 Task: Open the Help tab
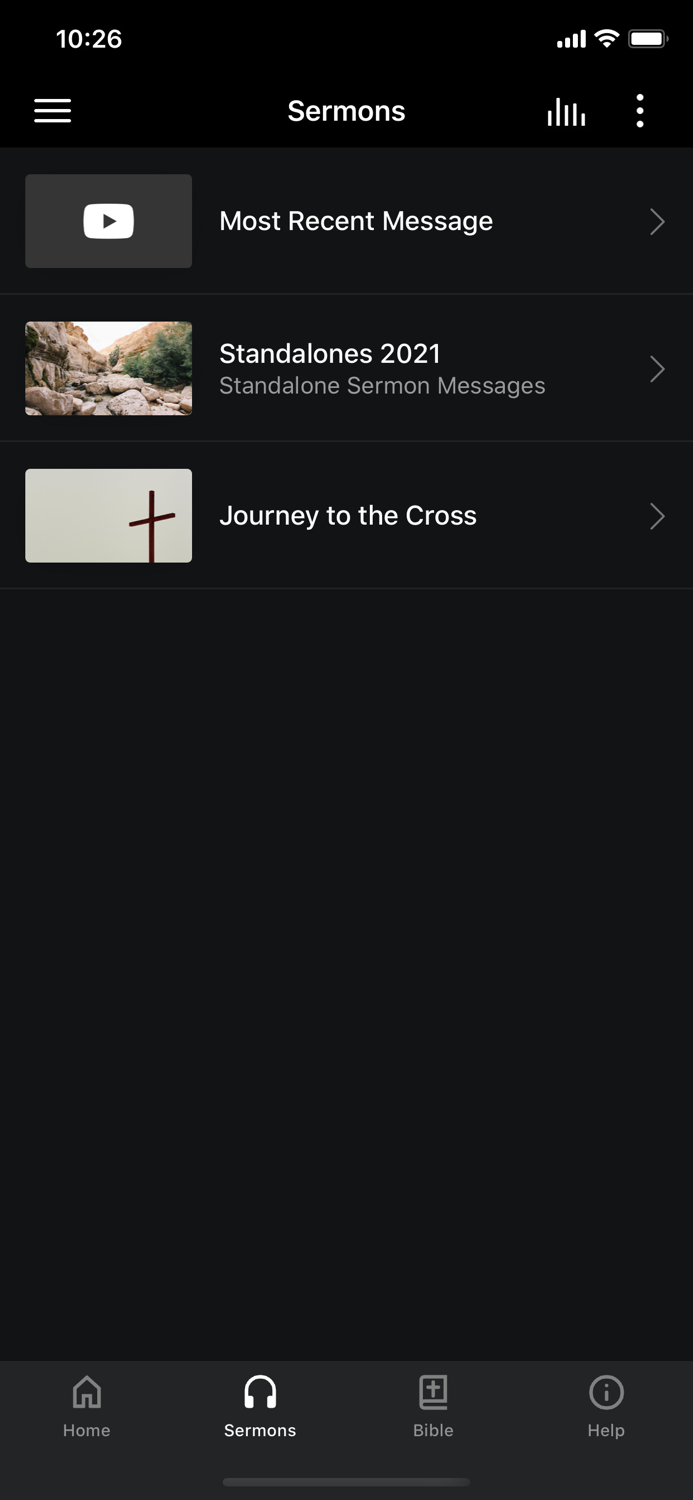click(606, 1405)
